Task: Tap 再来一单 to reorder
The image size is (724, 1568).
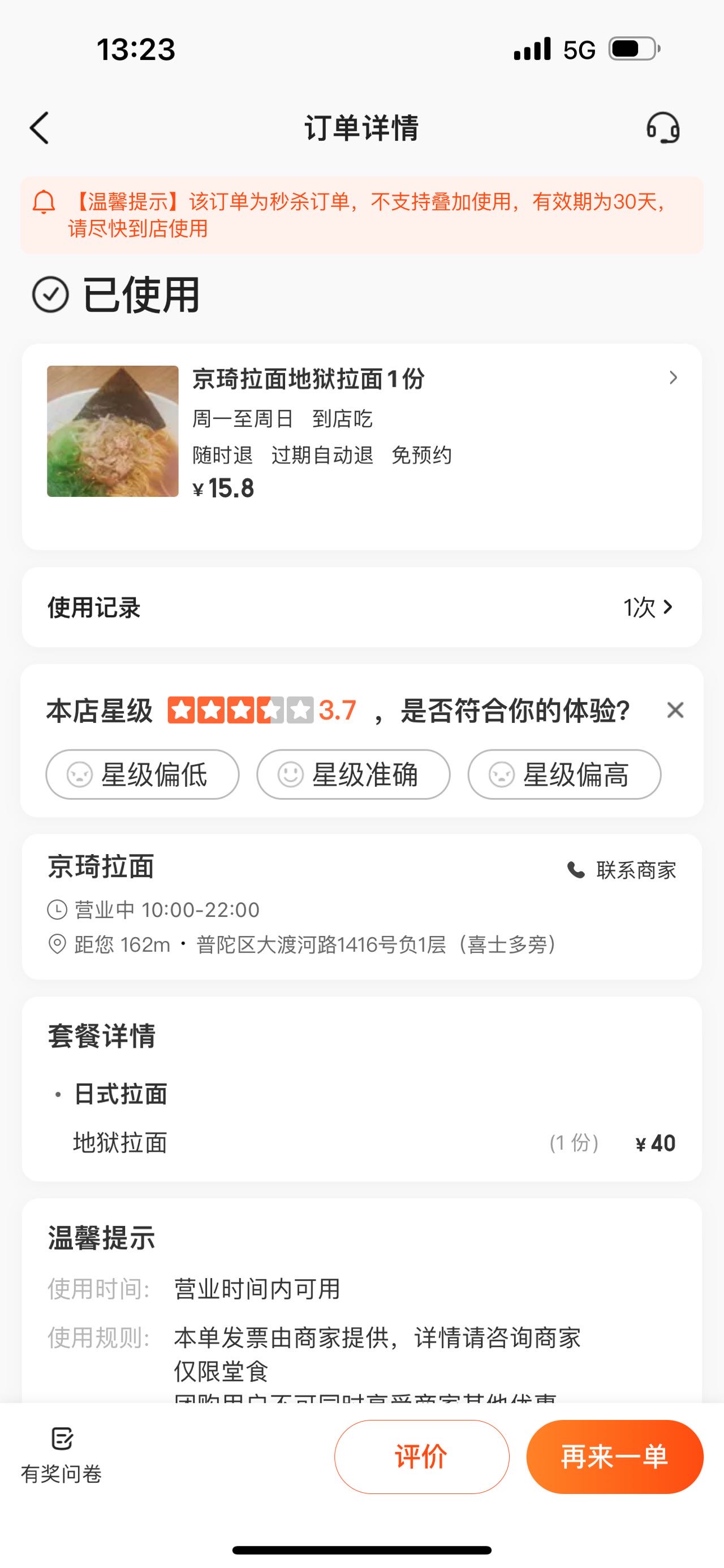Action: tap(614, 1457)
